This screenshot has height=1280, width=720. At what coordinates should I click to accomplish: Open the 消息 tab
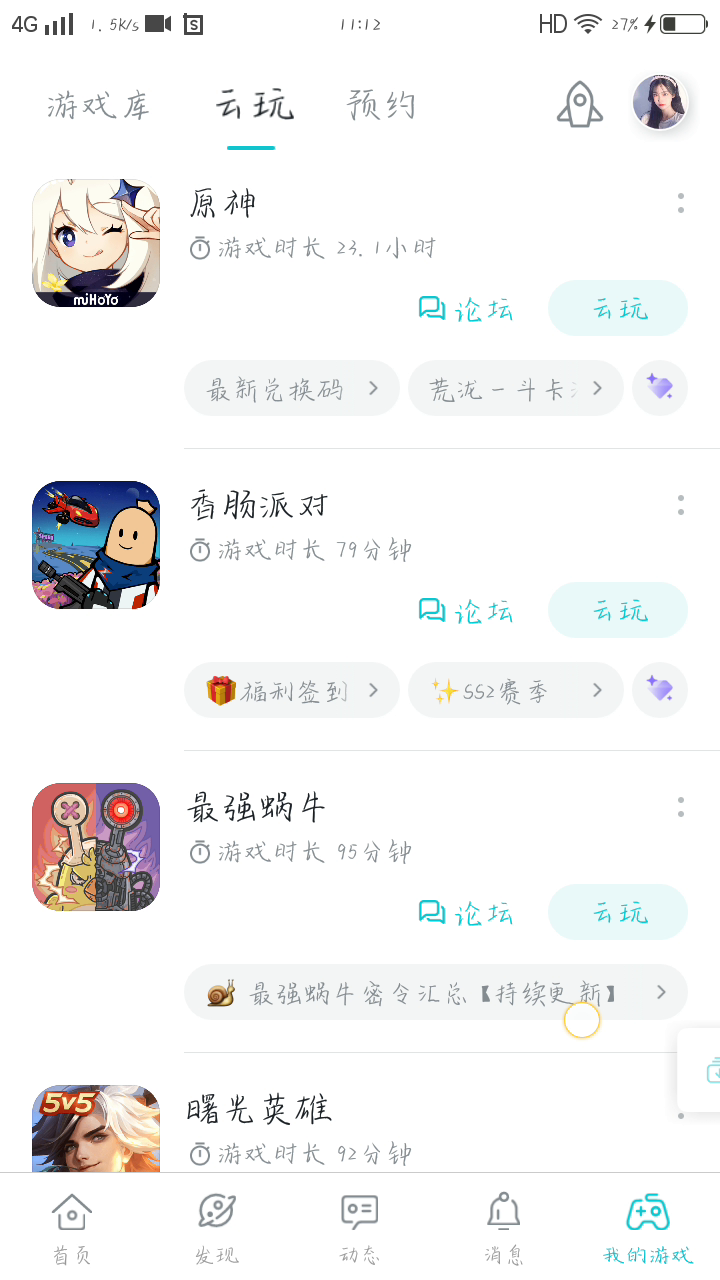coord(504,1228)
